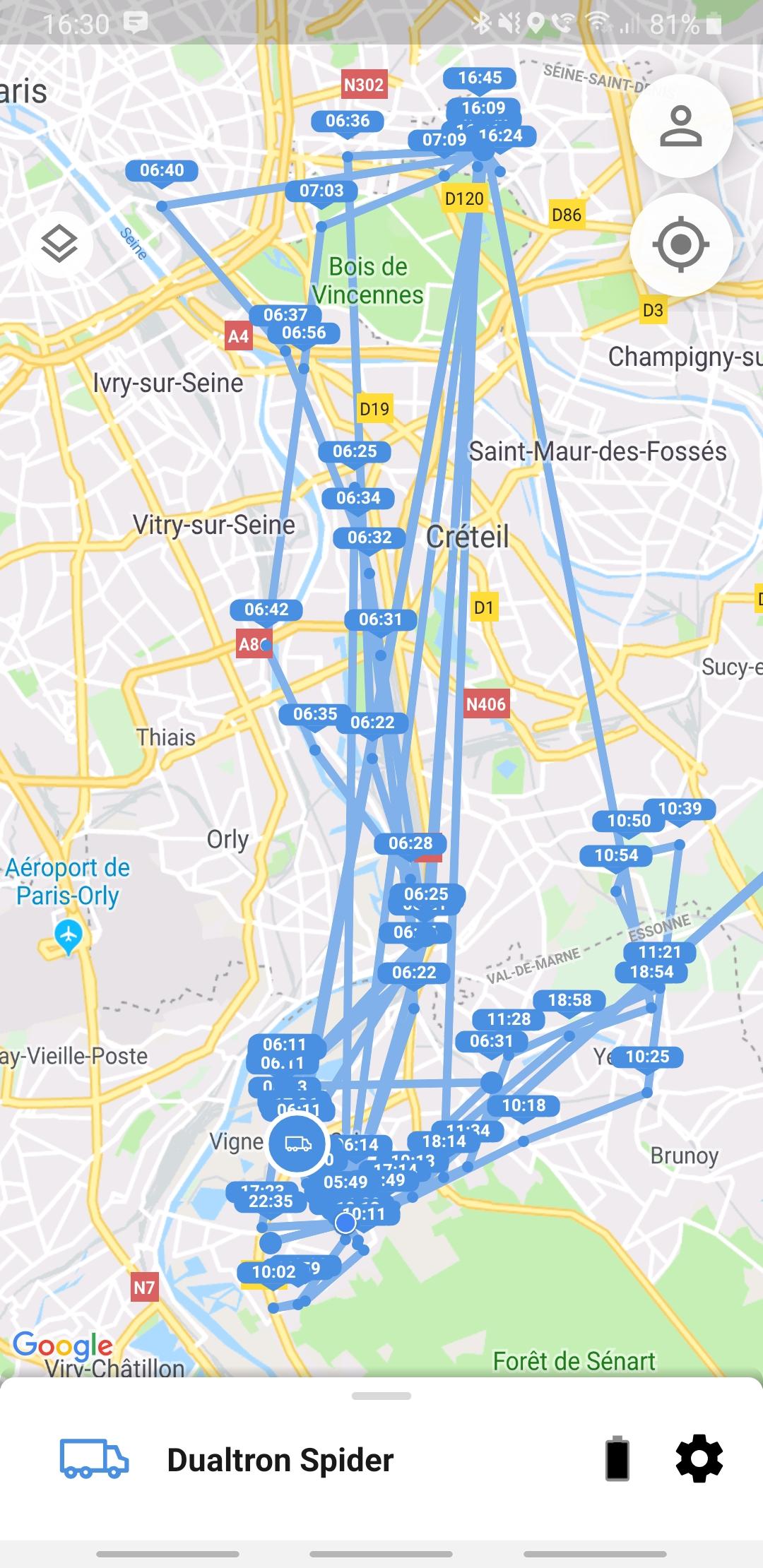
Task: Select the 06:42 timestamp marker
Action: coord(266,610)
